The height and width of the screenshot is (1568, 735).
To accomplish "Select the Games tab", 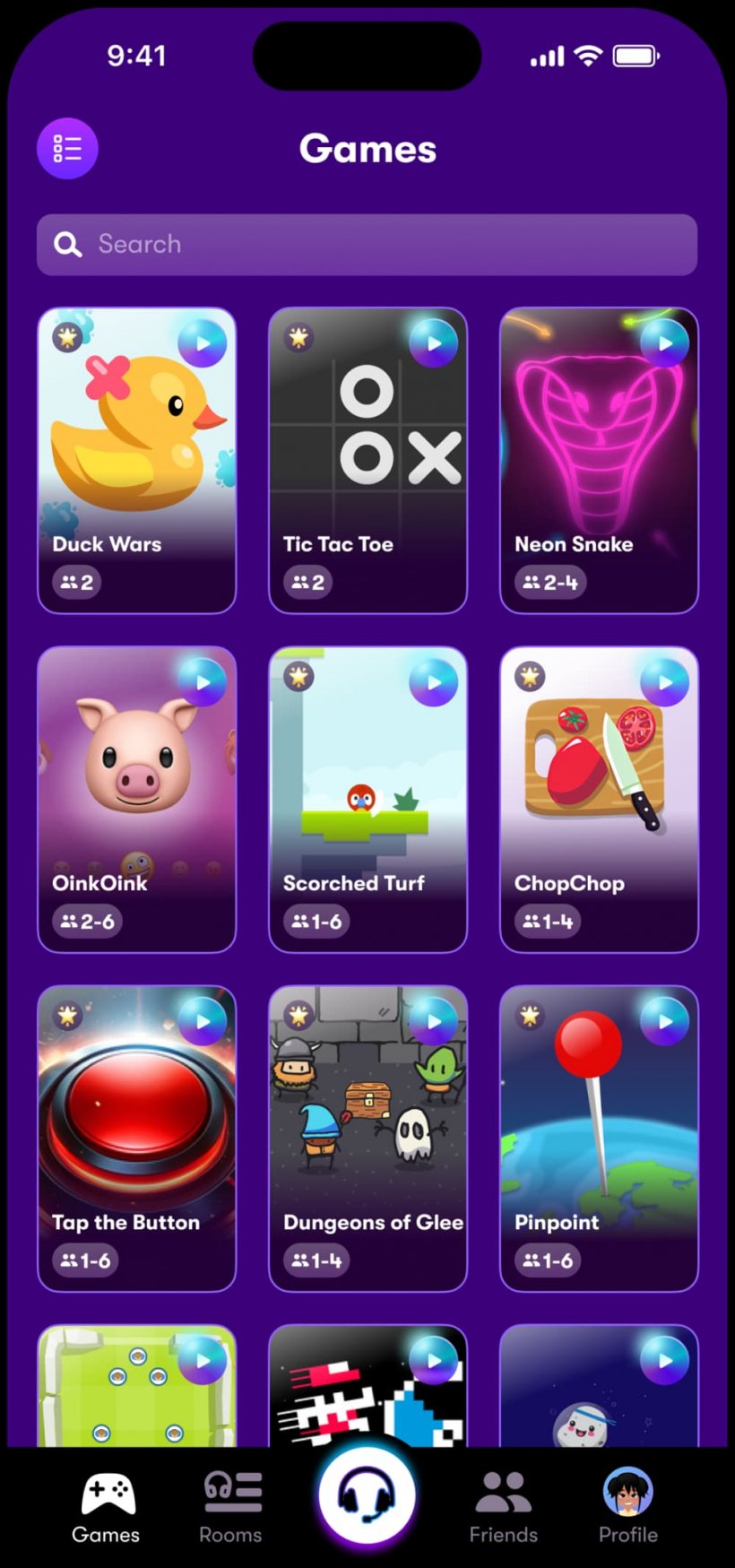I will [x=107, y=1507].
